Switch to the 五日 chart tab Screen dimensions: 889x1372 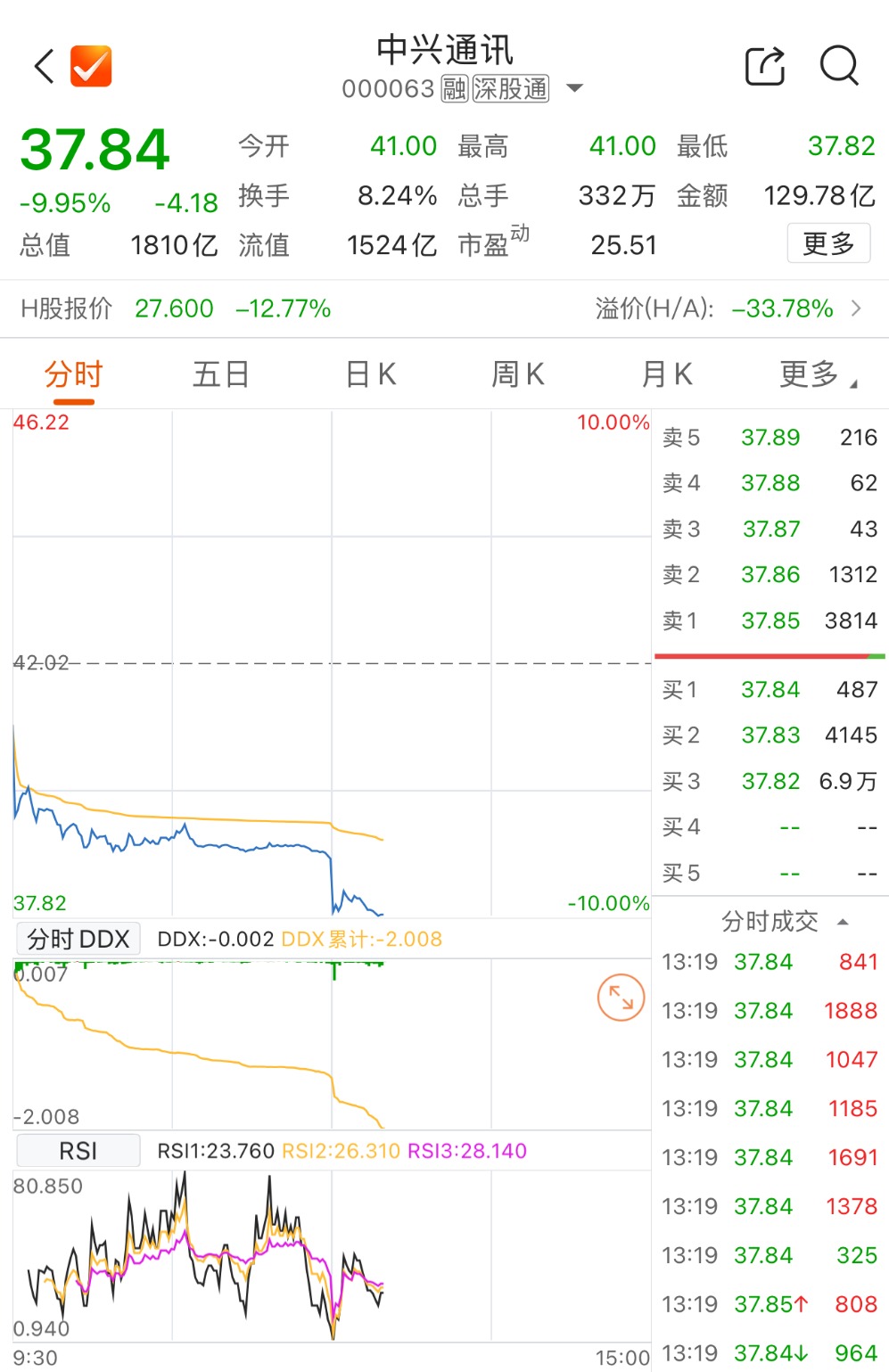220,374
